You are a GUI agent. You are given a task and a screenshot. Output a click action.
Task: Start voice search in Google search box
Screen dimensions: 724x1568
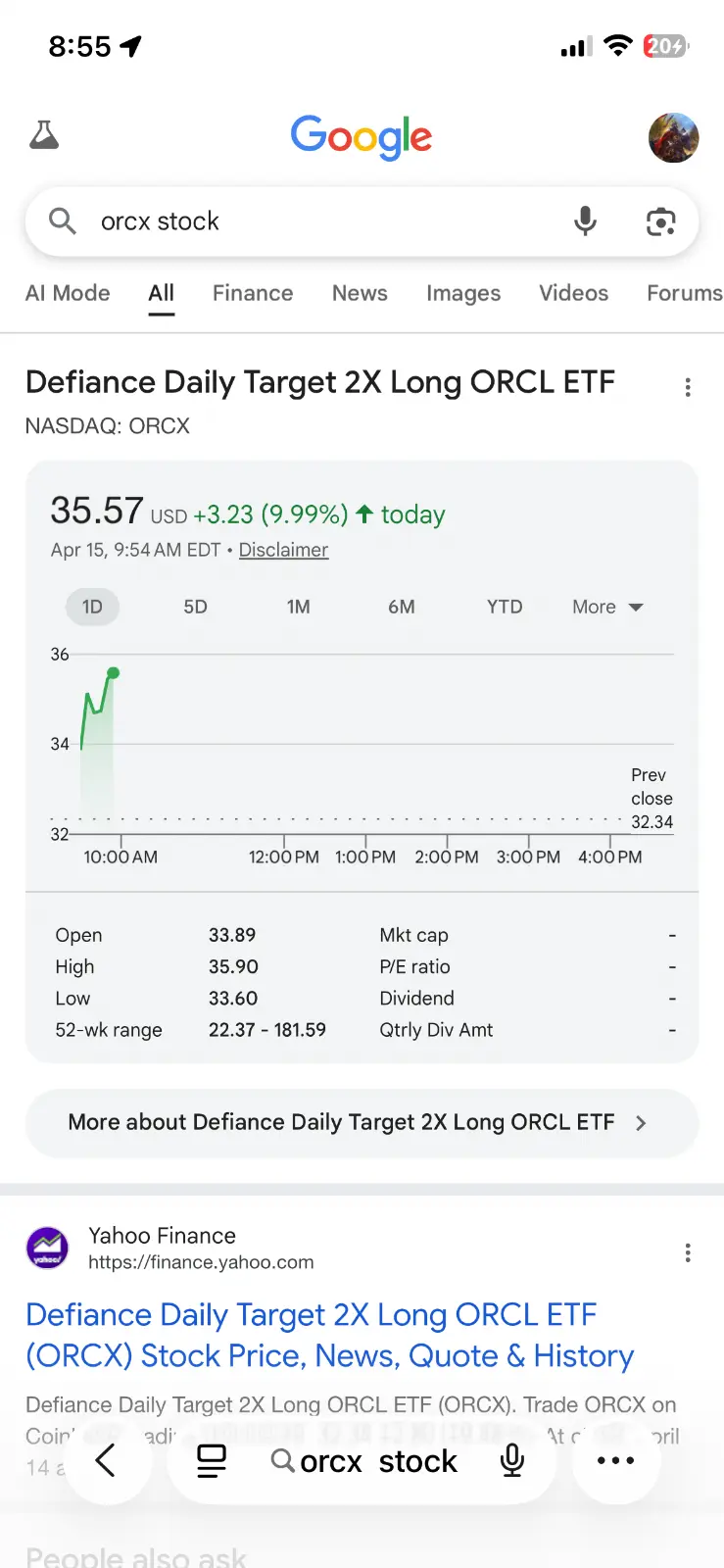click(585, 221)
